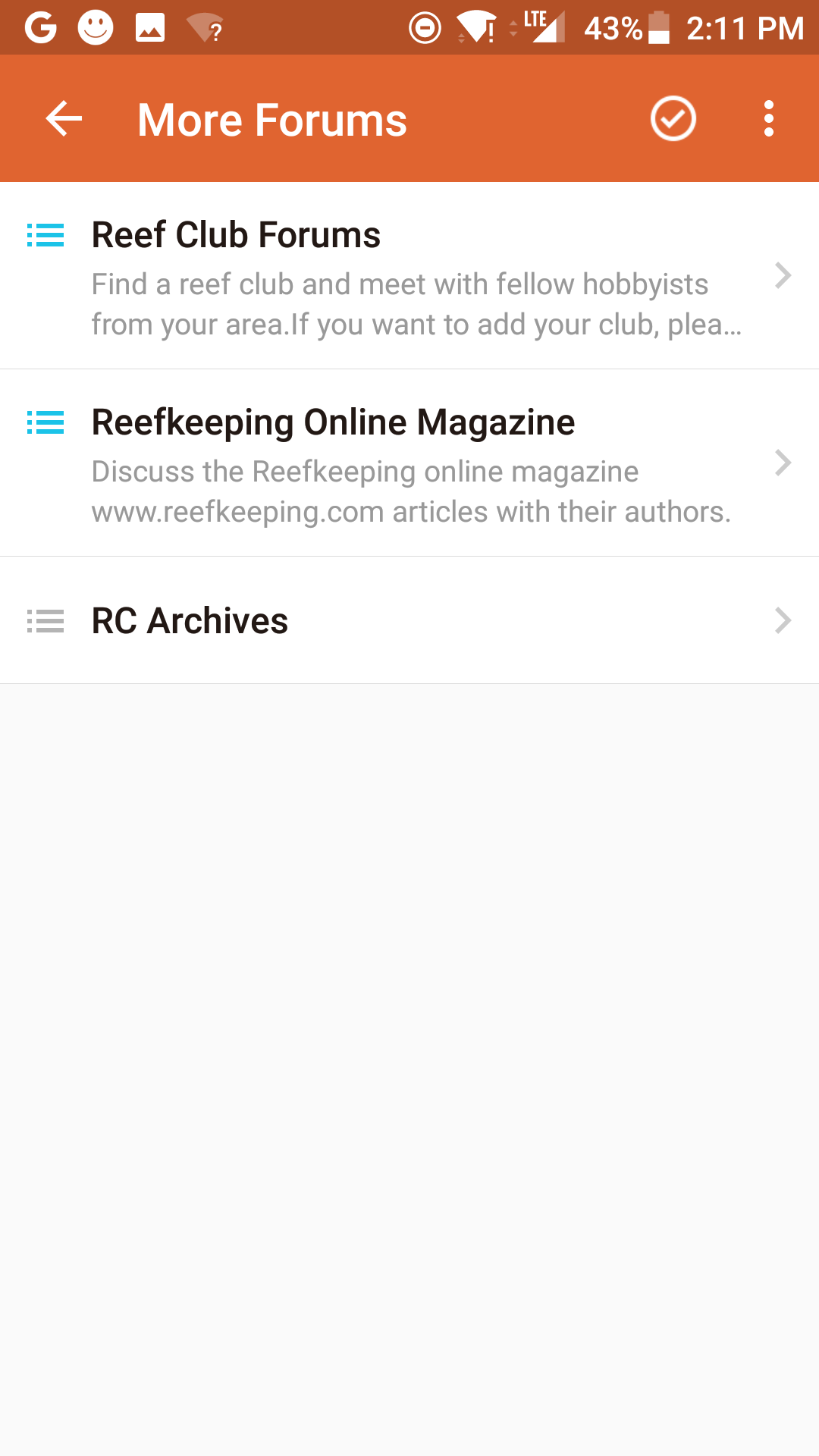The height and width of the screenshot is (1456, 819).
Task: Go back from More Forums
Action: [x=64, y=119]
